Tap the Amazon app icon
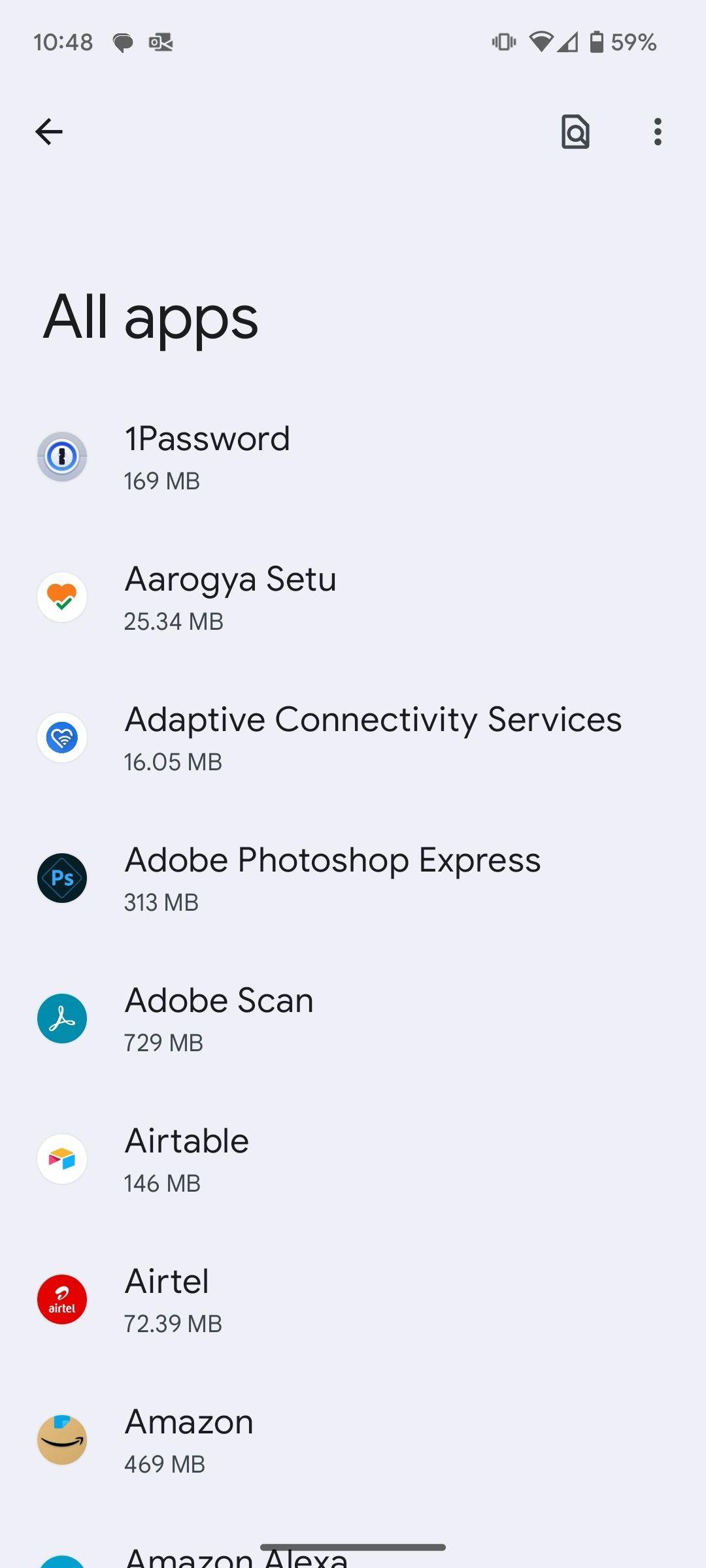The height and width of the screenshot is (1568, 706). tap(61, 1439)
